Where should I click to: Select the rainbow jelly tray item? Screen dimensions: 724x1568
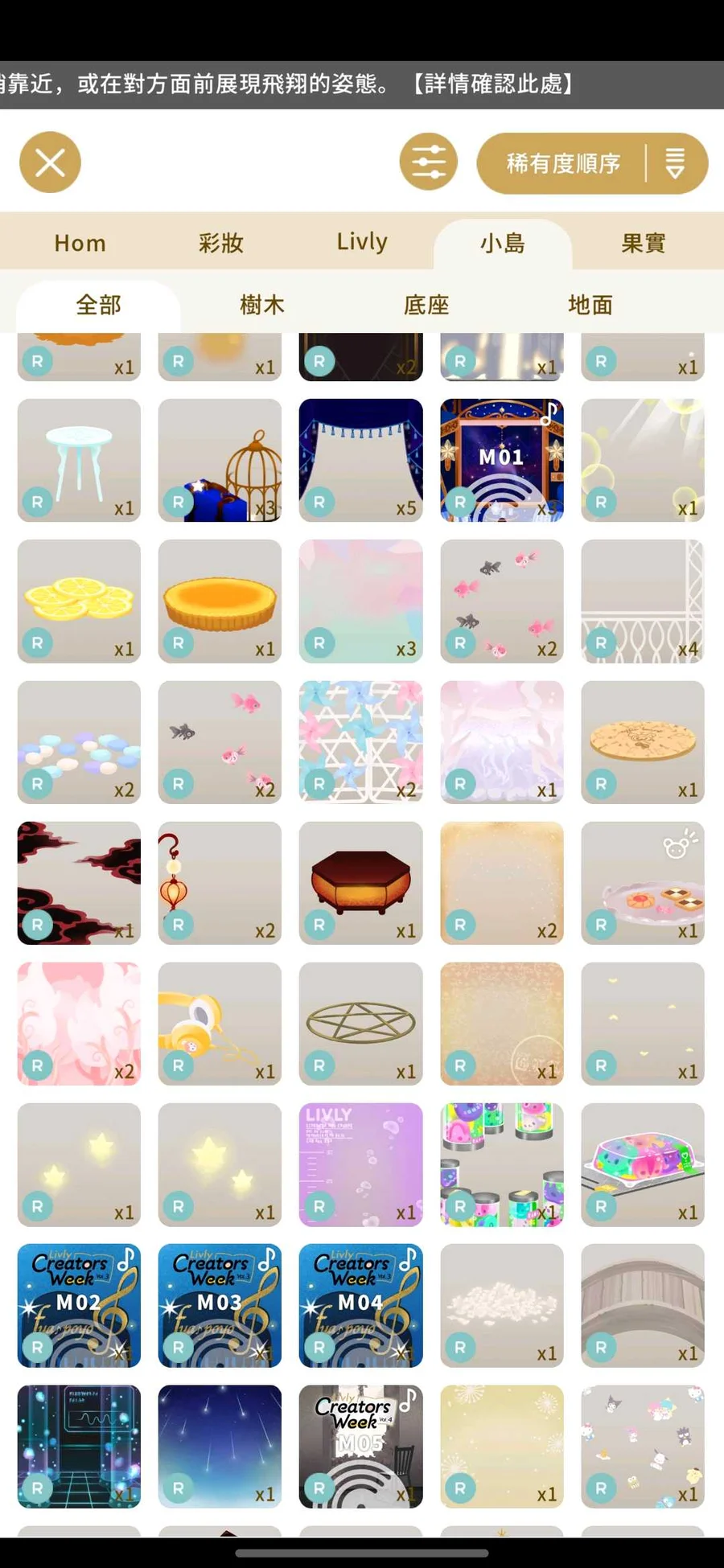[x=643, y=1165]
